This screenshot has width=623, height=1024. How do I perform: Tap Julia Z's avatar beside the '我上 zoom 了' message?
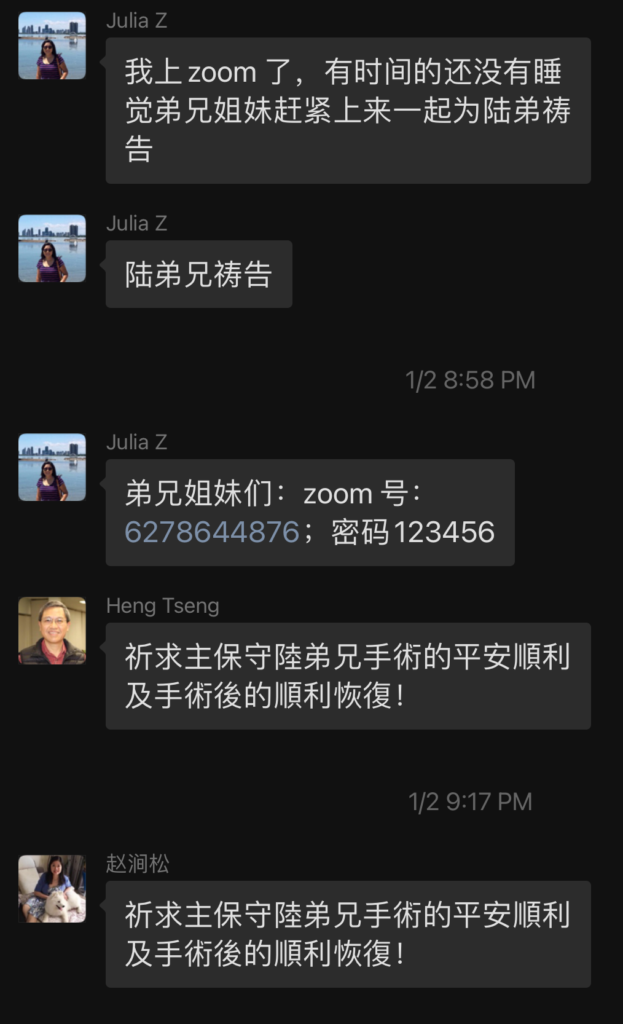(52, 45)
